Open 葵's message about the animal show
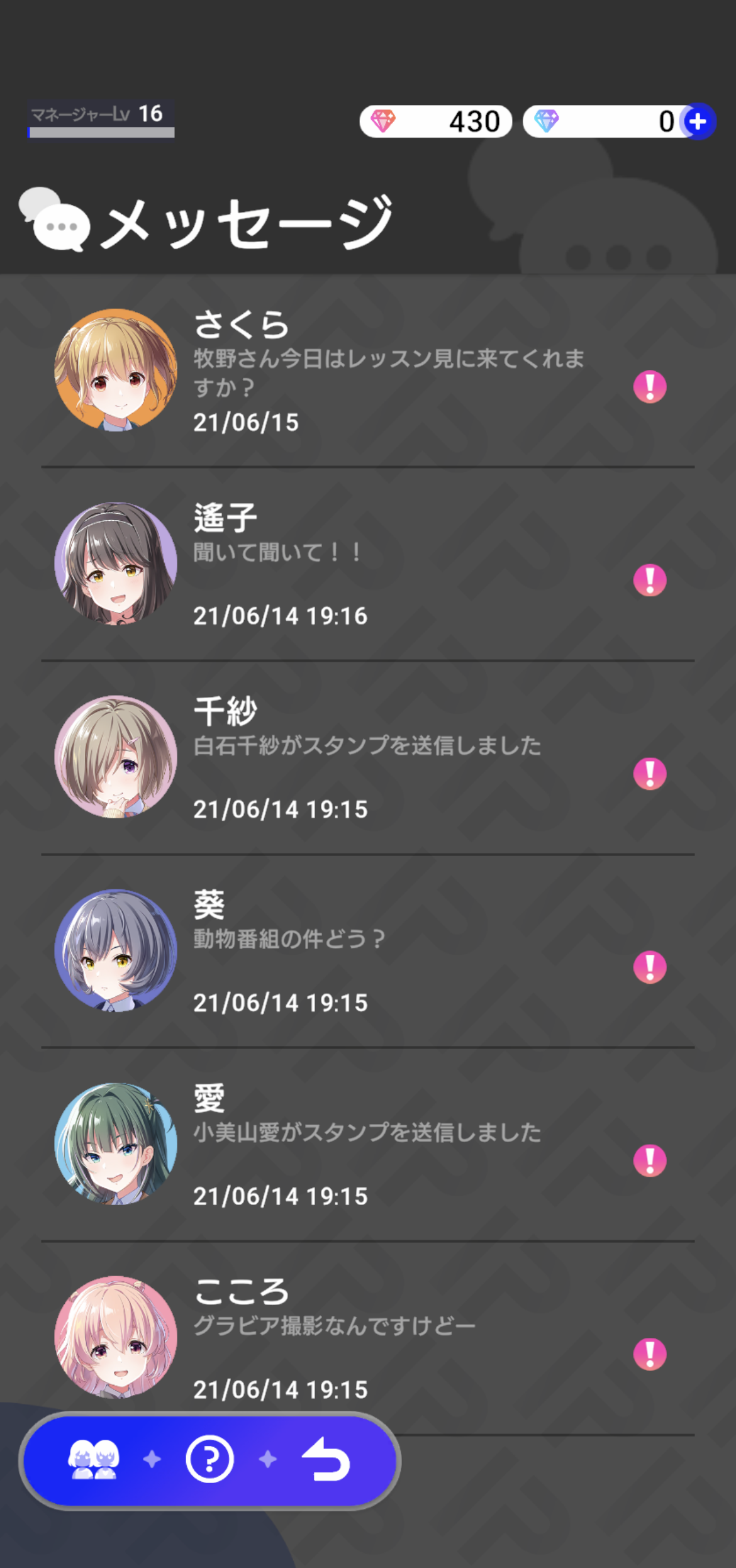 (368, 951)
